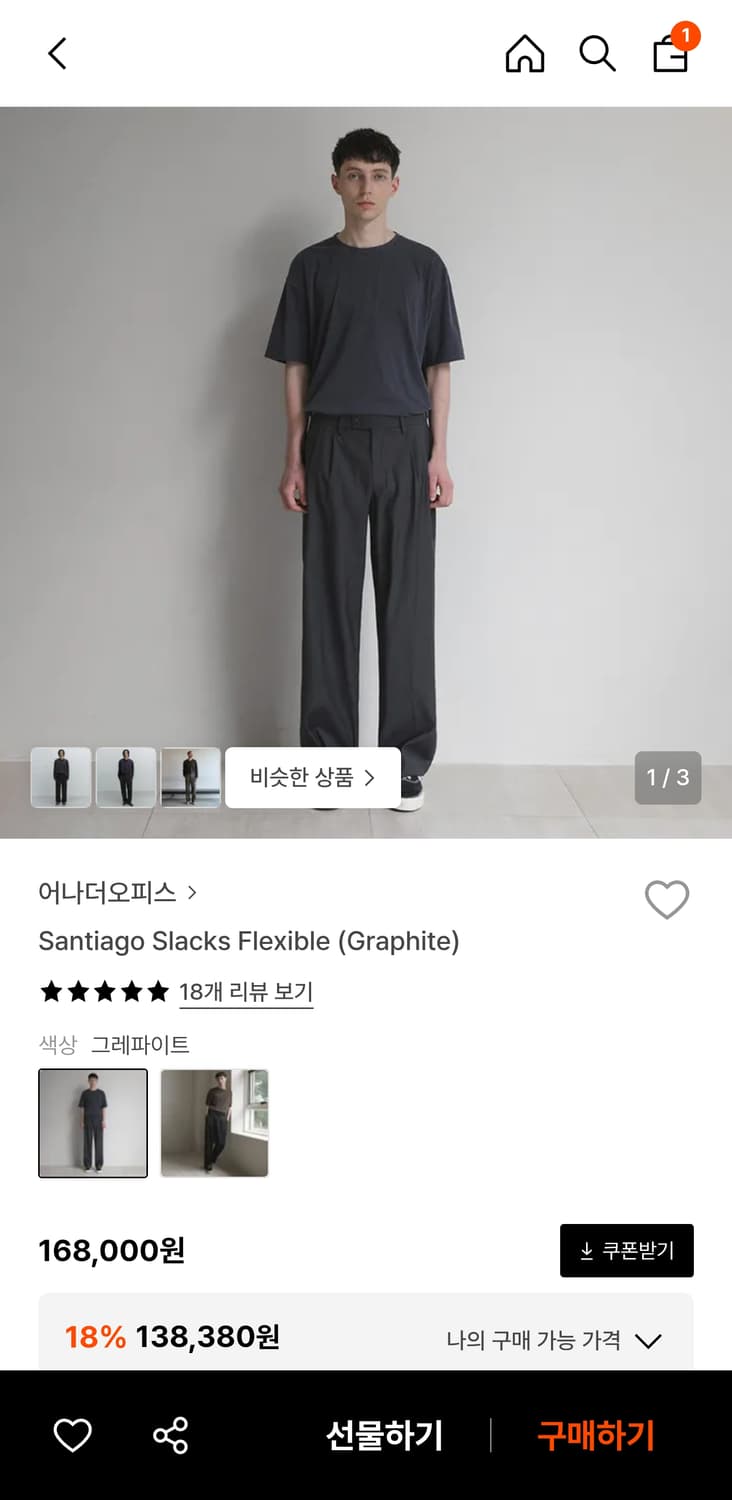732x1500 pixels.
Task: Open the home screen via house icon
Action: pos(524,54)
